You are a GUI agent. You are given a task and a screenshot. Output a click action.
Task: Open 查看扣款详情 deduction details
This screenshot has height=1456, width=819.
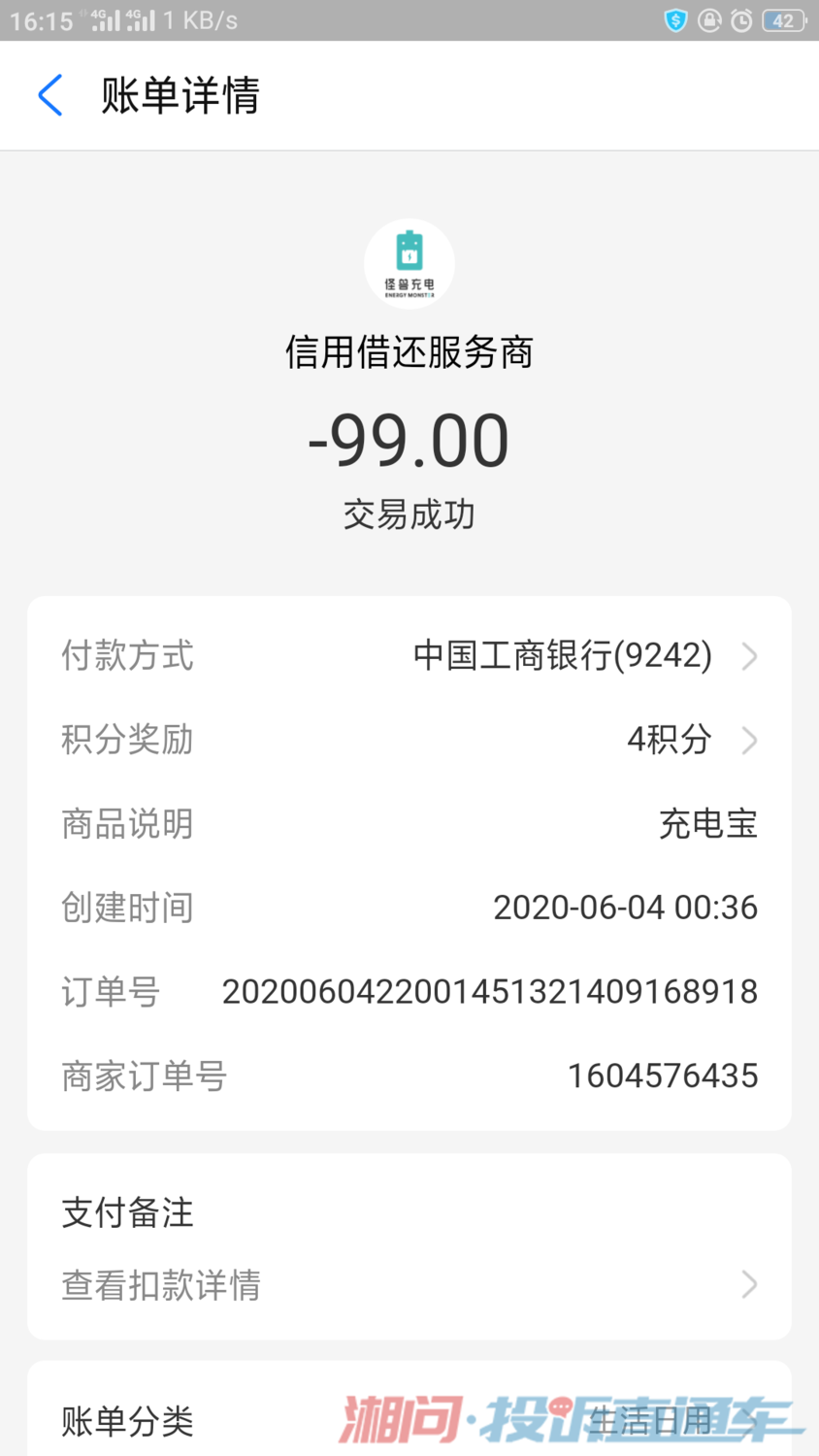click(x=409, y=1284)
